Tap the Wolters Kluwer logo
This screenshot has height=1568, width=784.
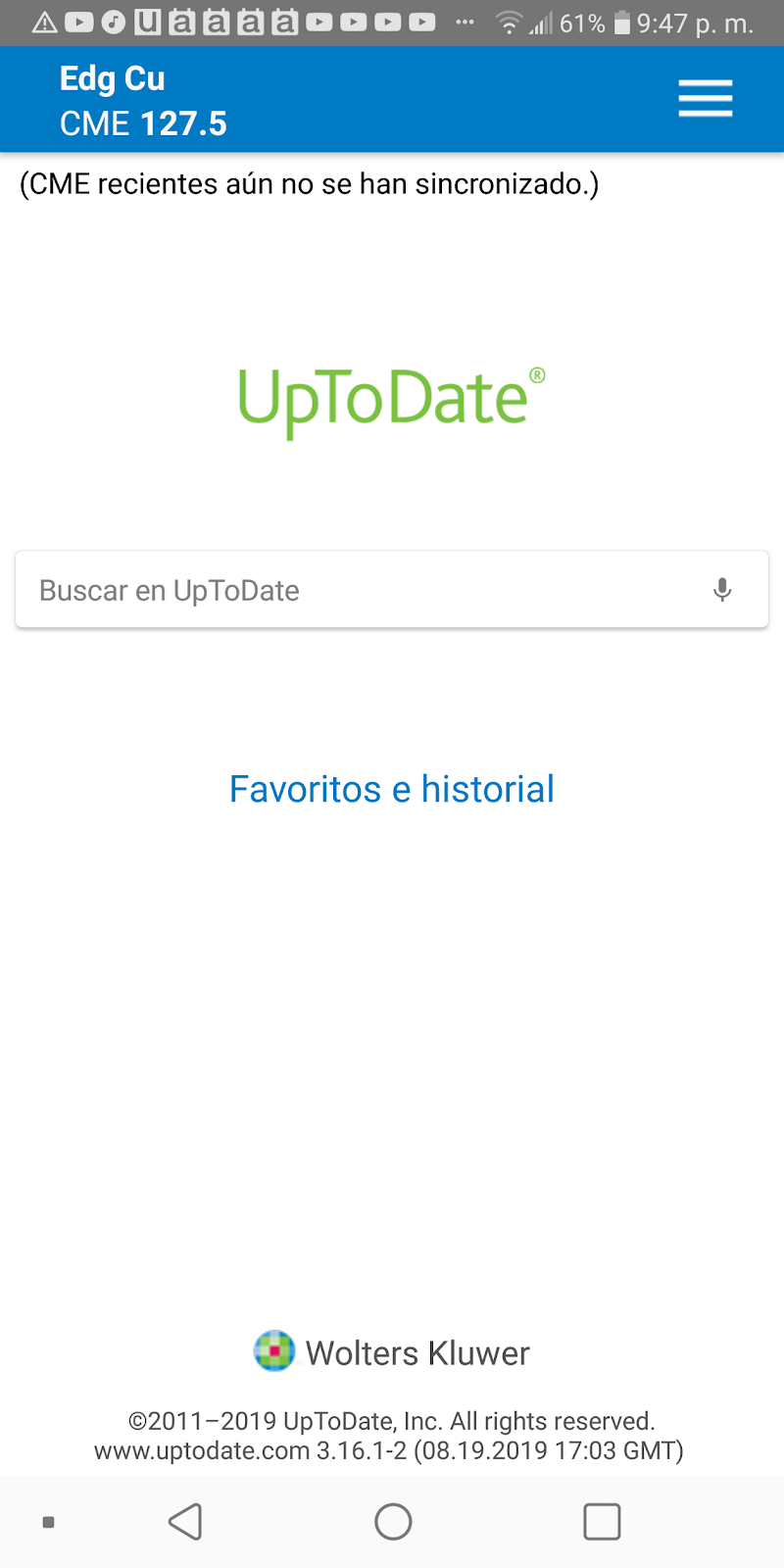pos(274,1351)
